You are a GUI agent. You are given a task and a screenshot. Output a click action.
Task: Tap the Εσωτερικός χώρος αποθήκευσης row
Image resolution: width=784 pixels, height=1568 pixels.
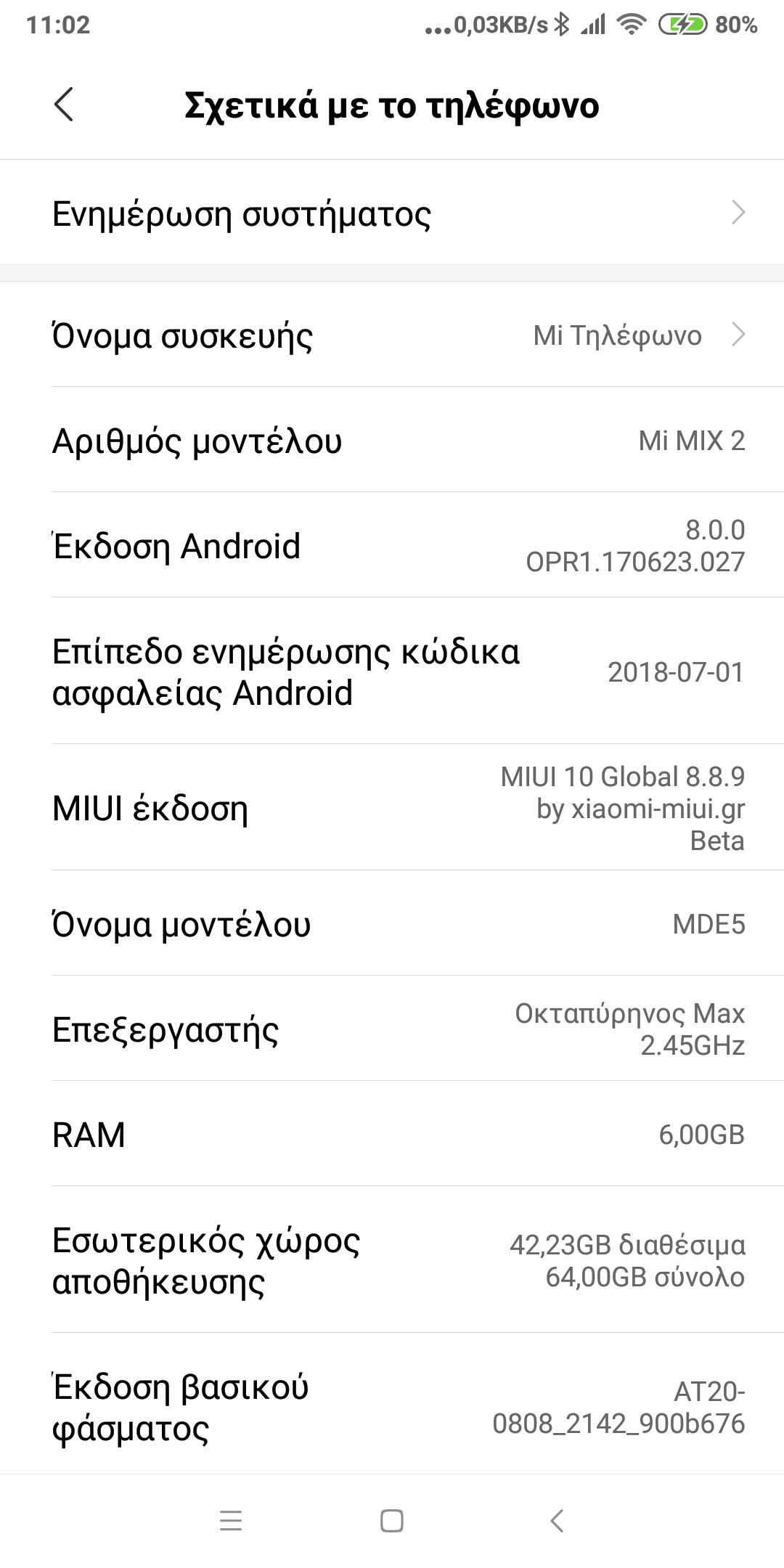[x=392, y=1261]
